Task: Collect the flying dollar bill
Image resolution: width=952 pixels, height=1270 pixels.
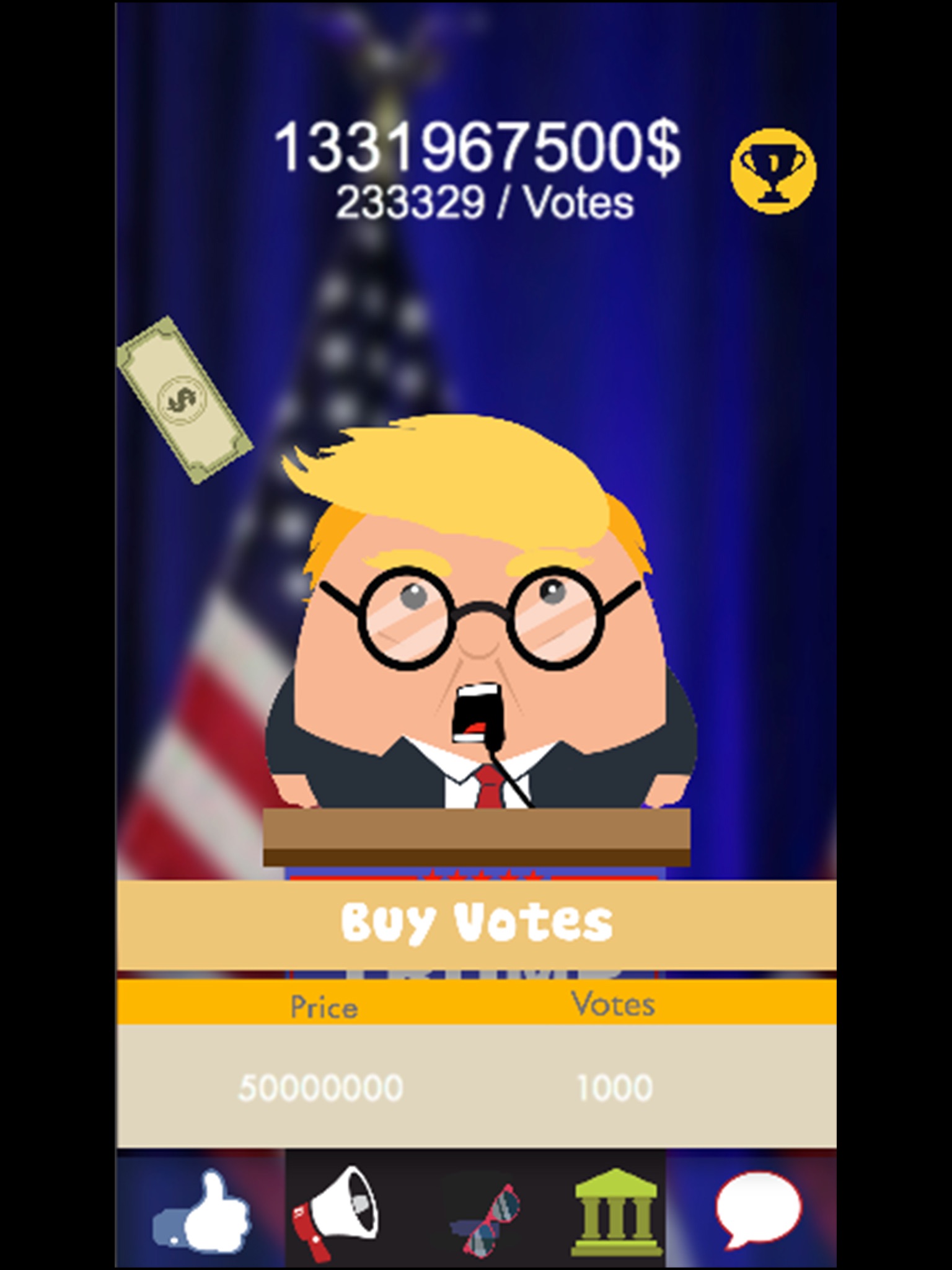Action: pos(184,399)
